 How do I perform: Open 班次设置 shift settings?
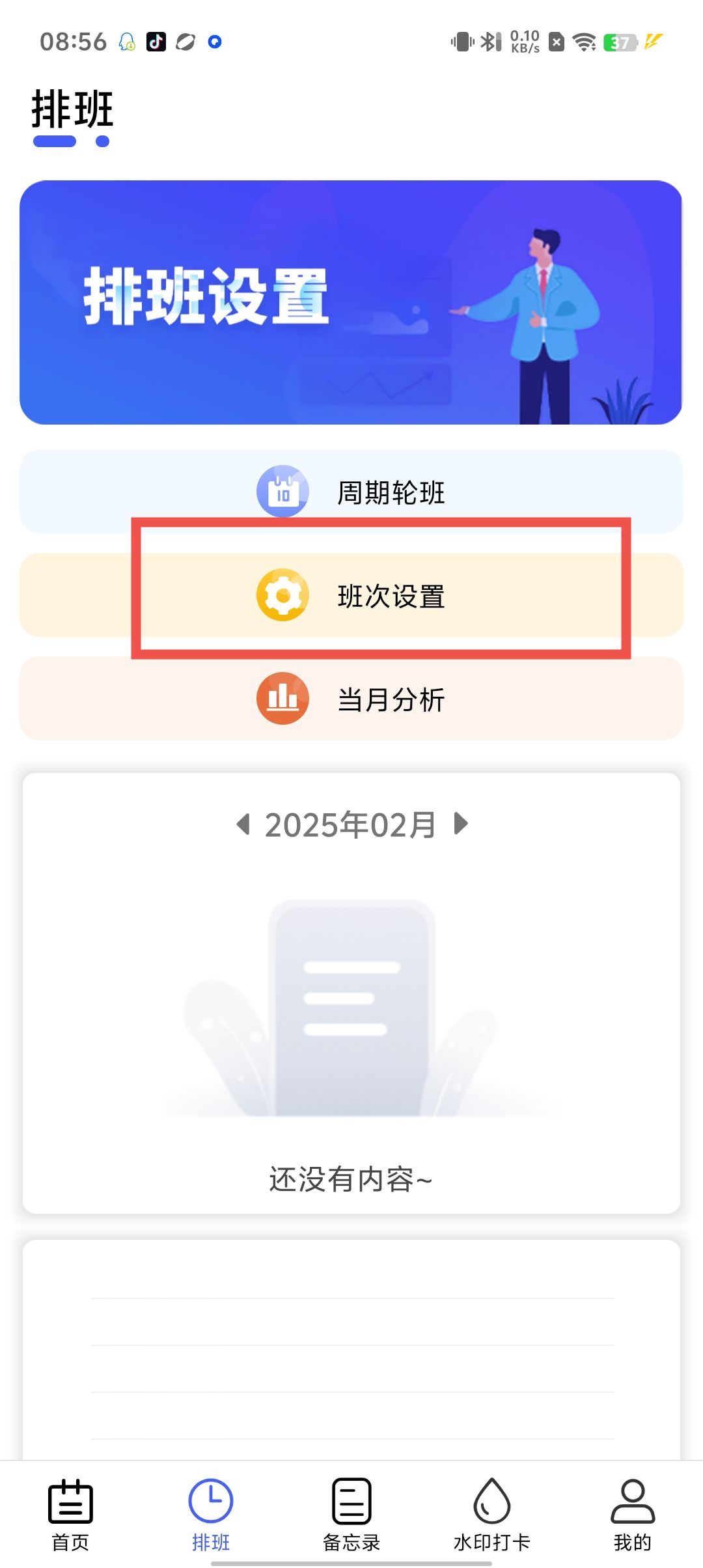(x=351, y=595)
